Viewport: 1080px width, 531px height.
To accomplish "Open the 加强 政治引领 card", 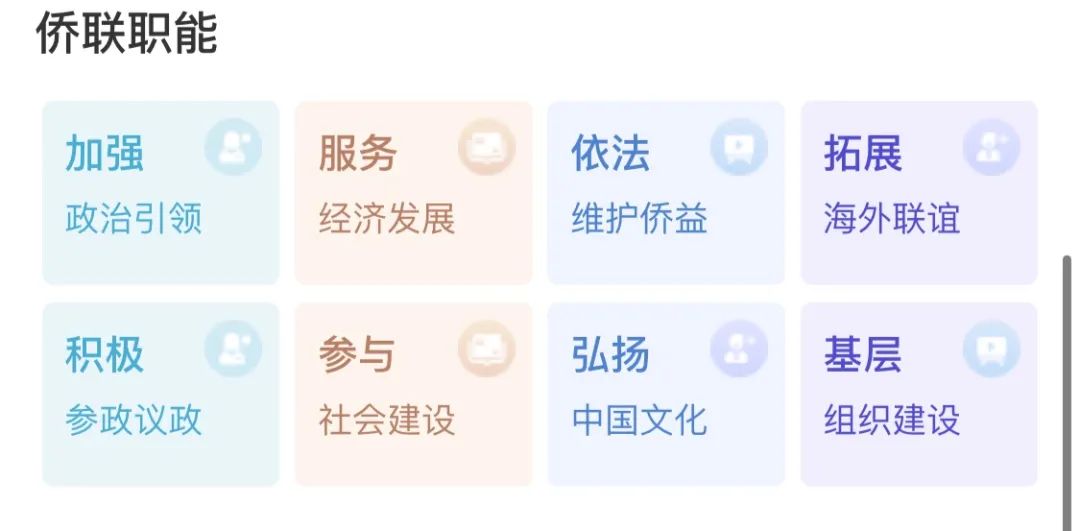I will click(160, 193).
